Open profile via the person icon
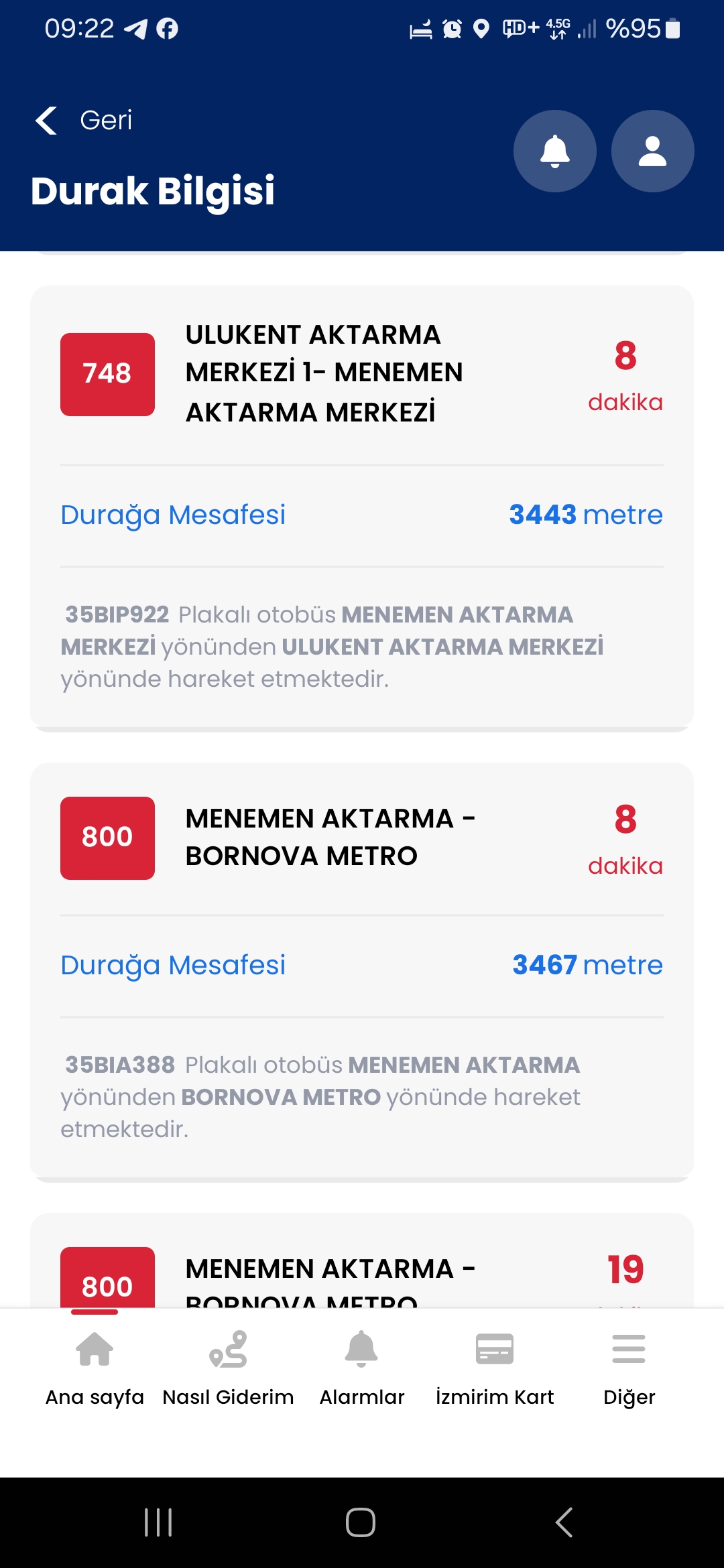724x1568 pixels. pyautogui.click(x=652, y=151)
